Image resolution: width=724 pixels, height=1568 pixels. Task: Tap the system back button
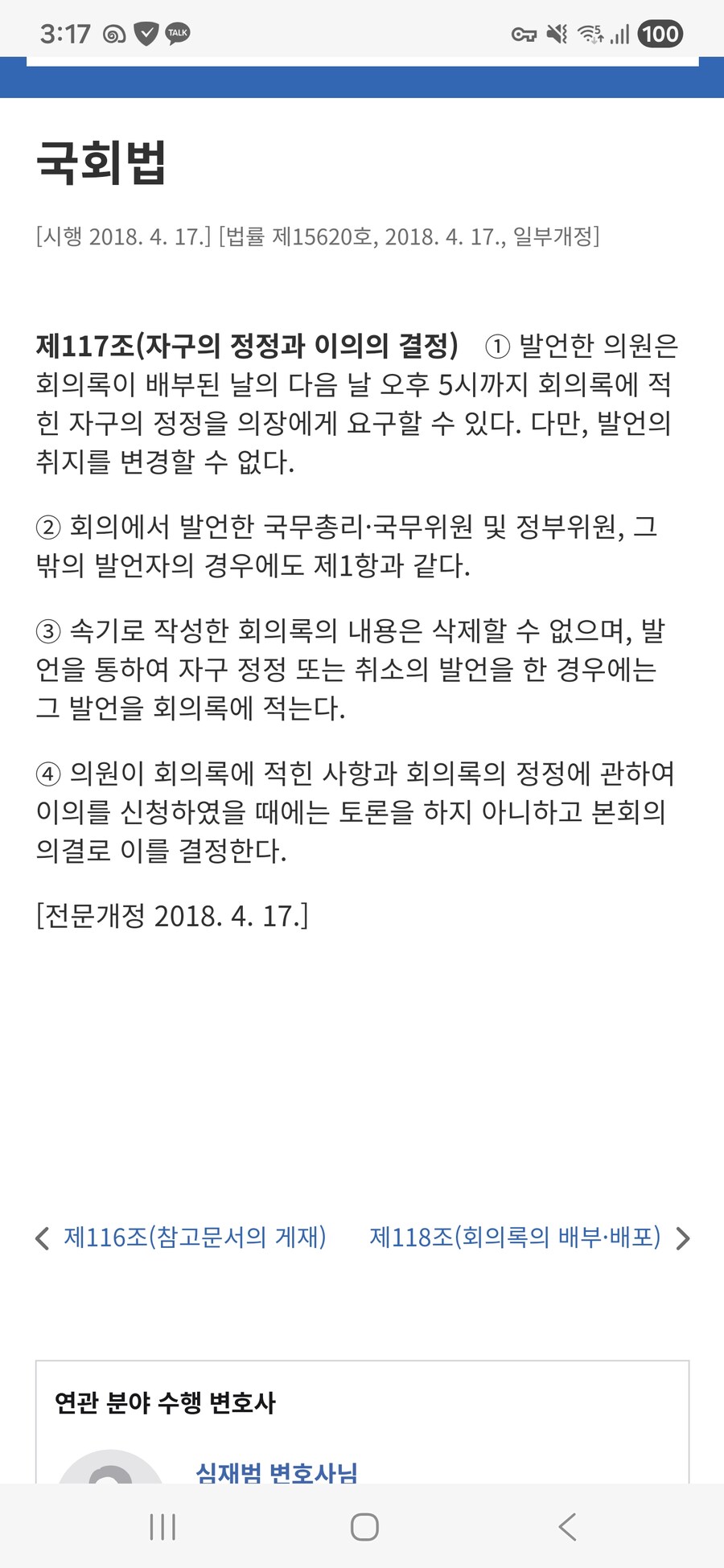(567, 1526)
